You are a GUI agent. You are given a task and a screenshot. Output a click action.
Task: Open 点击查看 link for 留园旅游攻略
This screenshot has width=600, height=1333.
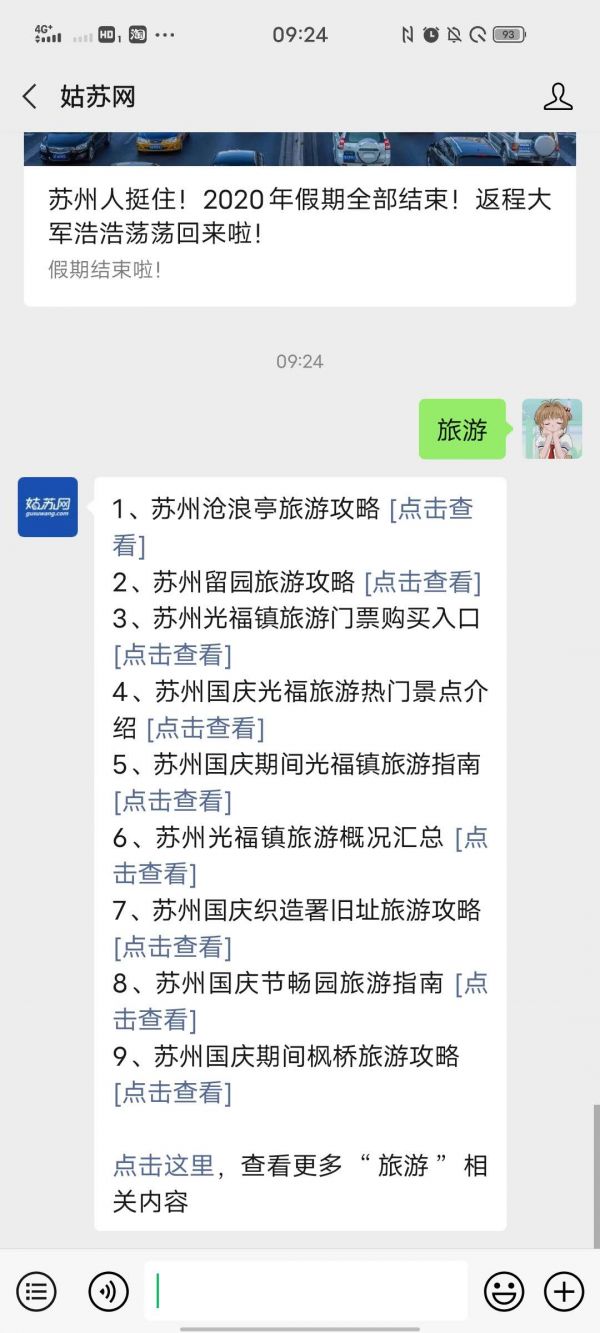coord(422,582)
